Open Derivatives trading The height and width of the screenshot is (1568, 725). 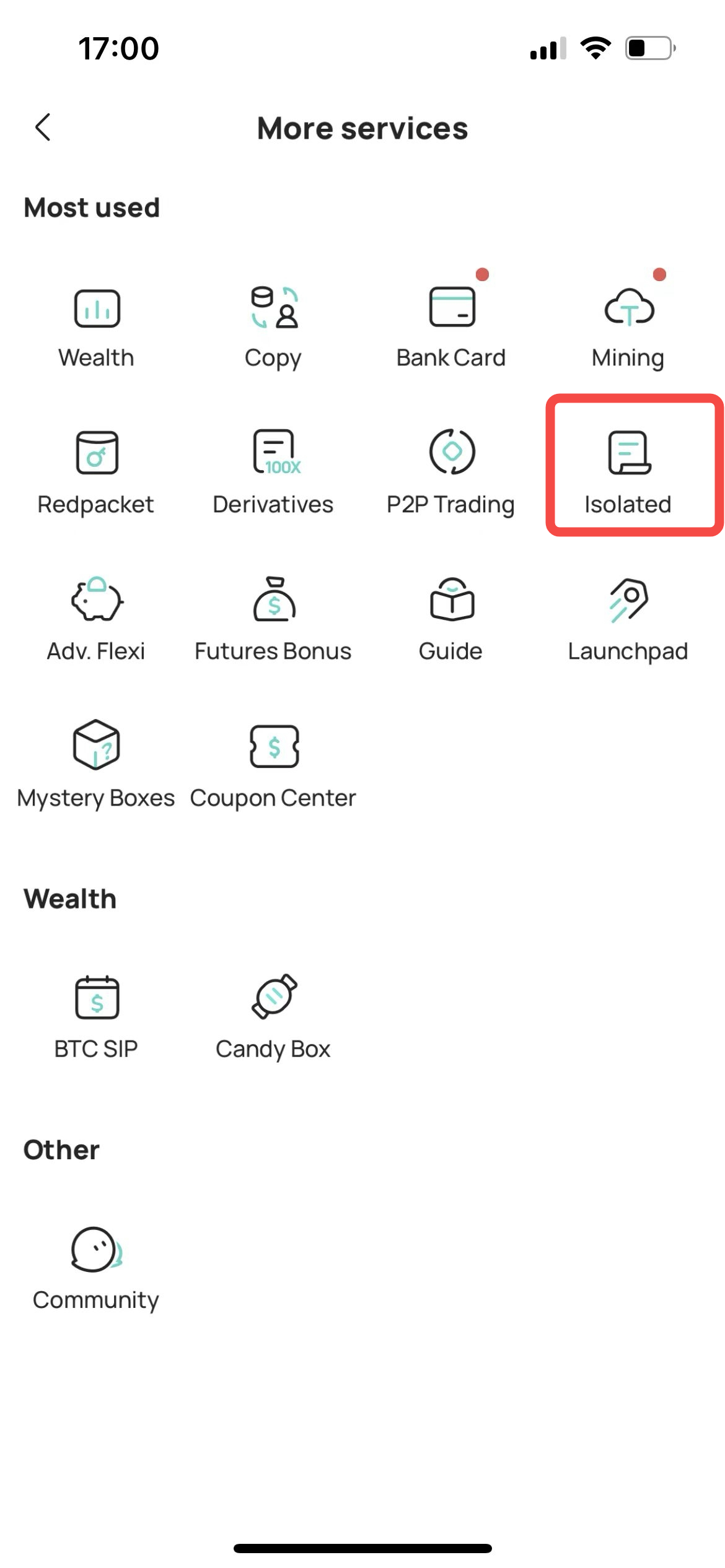coord(273,474)
